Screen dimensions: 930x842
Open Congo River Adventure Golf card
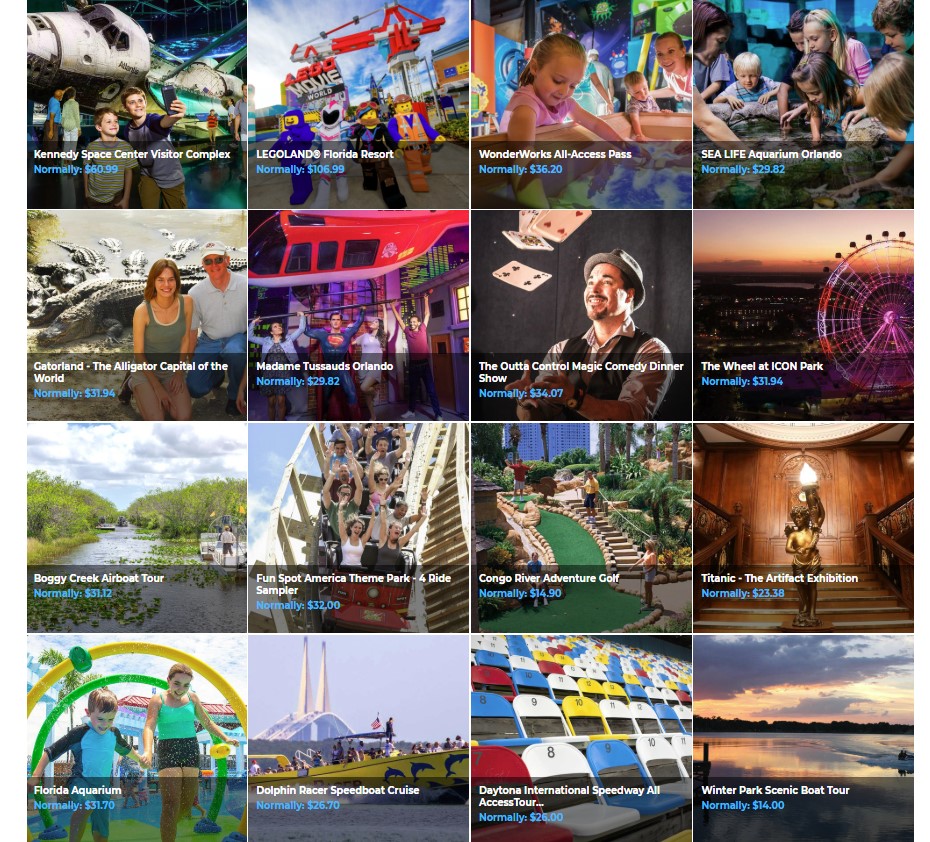[581, 527]
